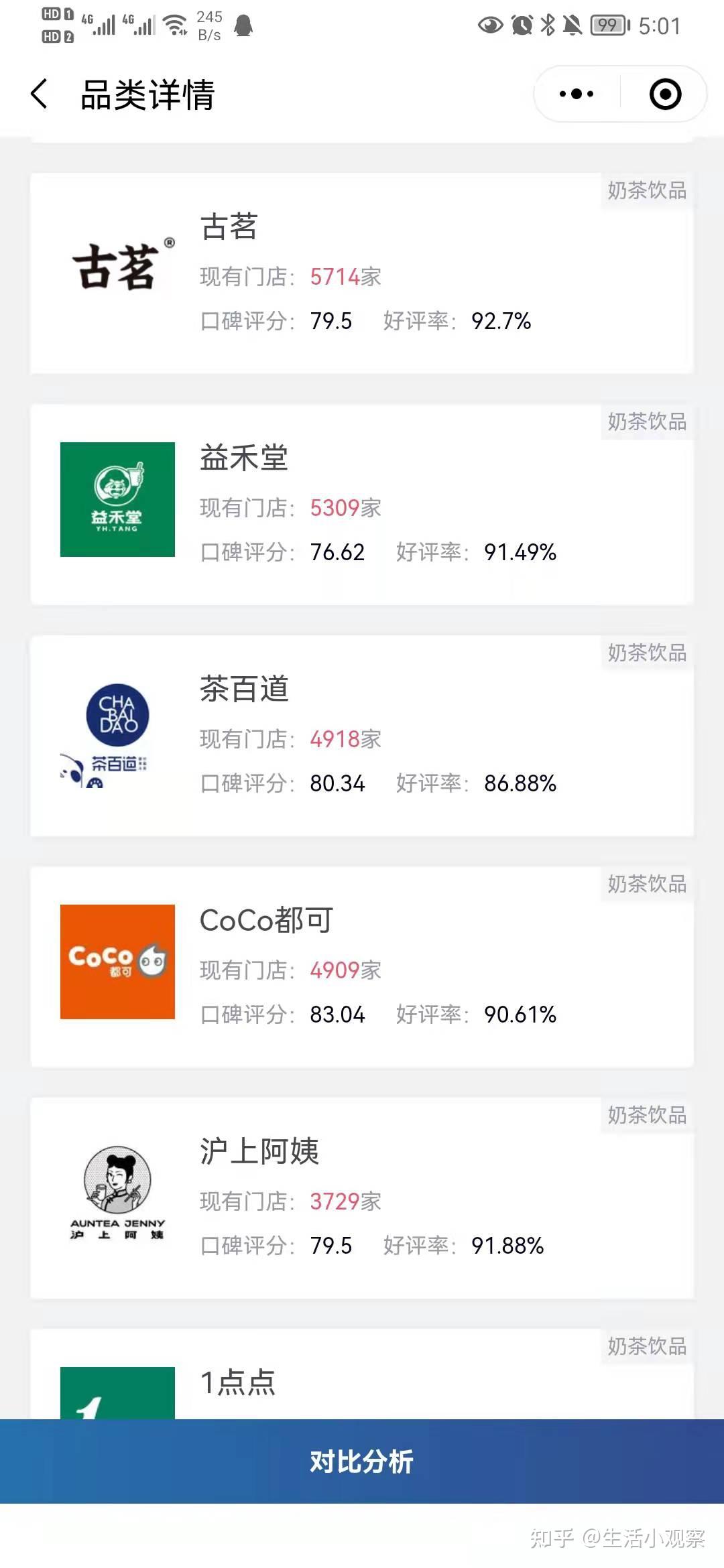This screenshot has height=1568, width=724.
Task: Go back from 品类详情 page
Action: click(40, 94)
